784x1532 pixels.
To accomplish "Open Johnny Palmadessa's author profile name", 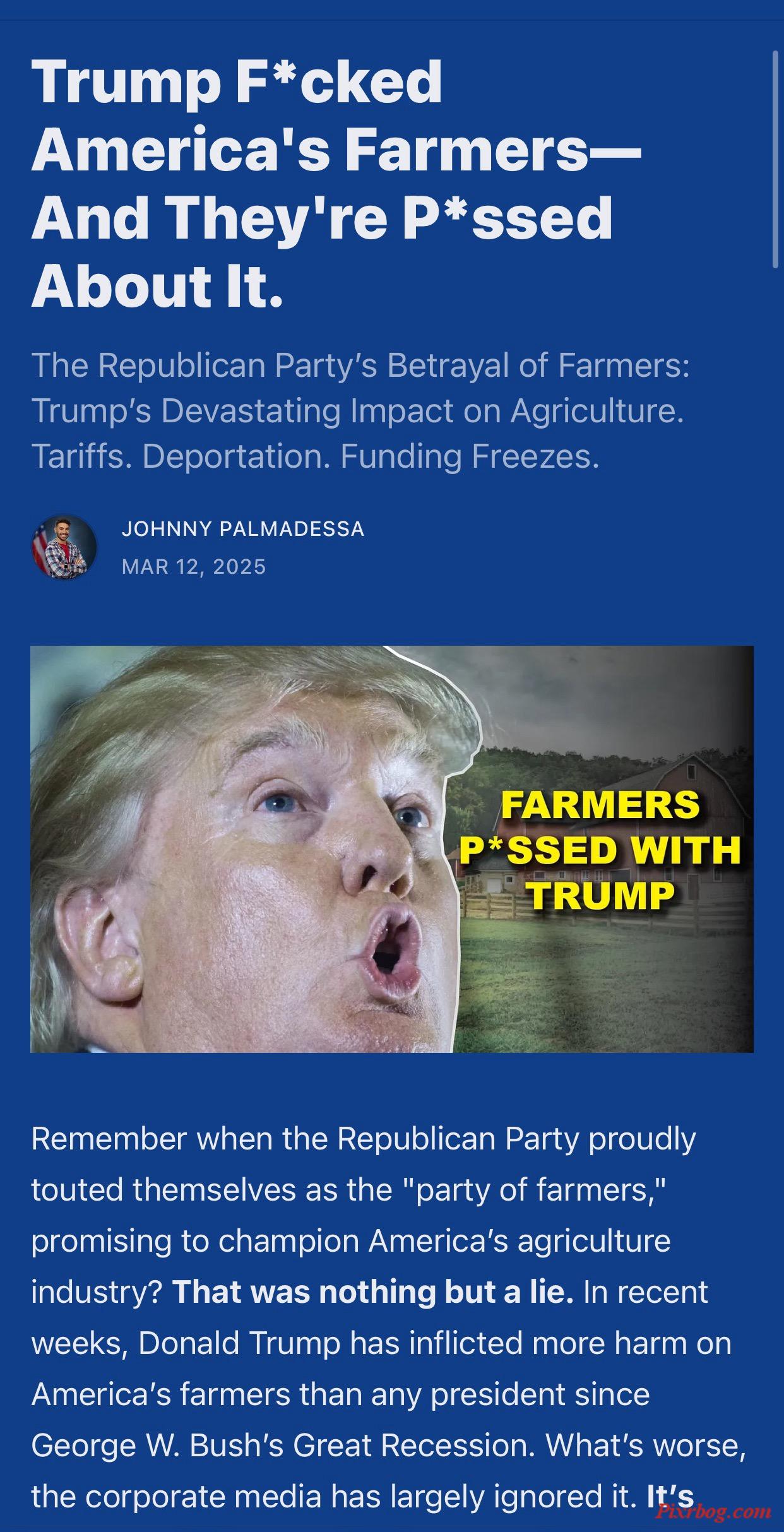I will (x=243, y=528).
